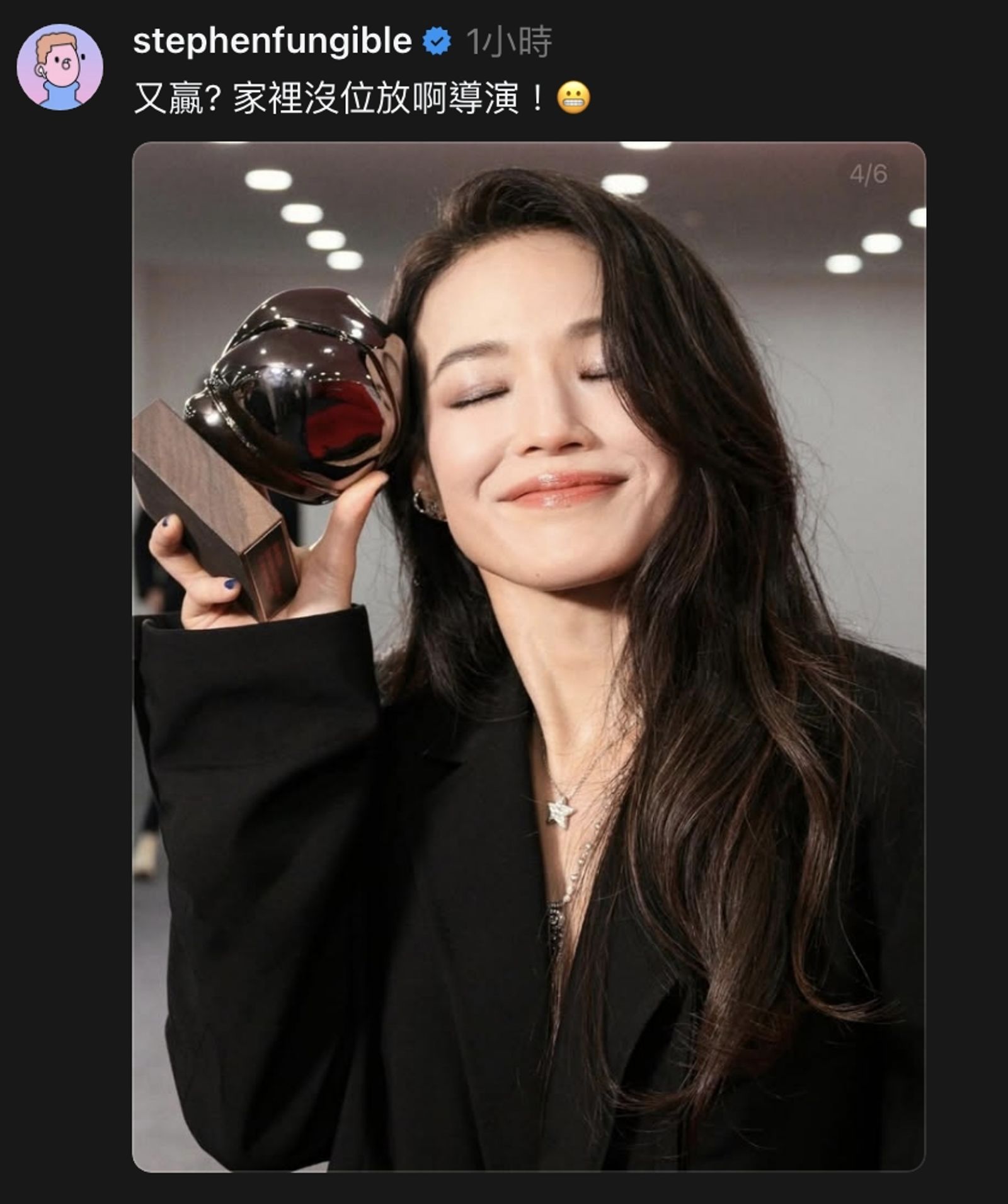Select the verified badge next to the username
This screenshot has height=1204, width=1008.
click(x=436, y=43)
